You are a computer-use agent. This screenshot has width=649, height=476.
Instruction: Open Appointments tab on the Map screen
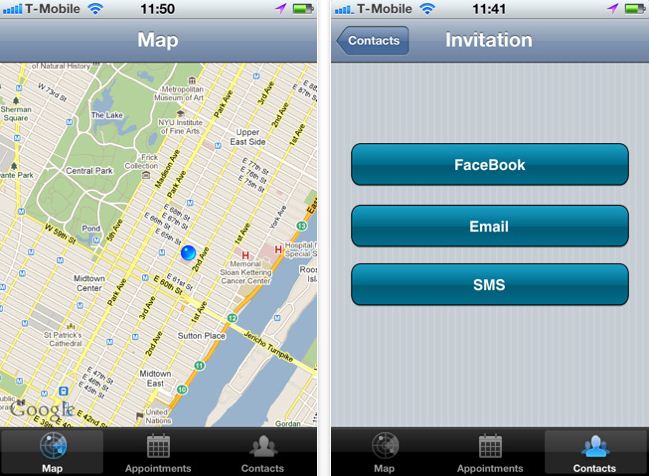(158, 452)
